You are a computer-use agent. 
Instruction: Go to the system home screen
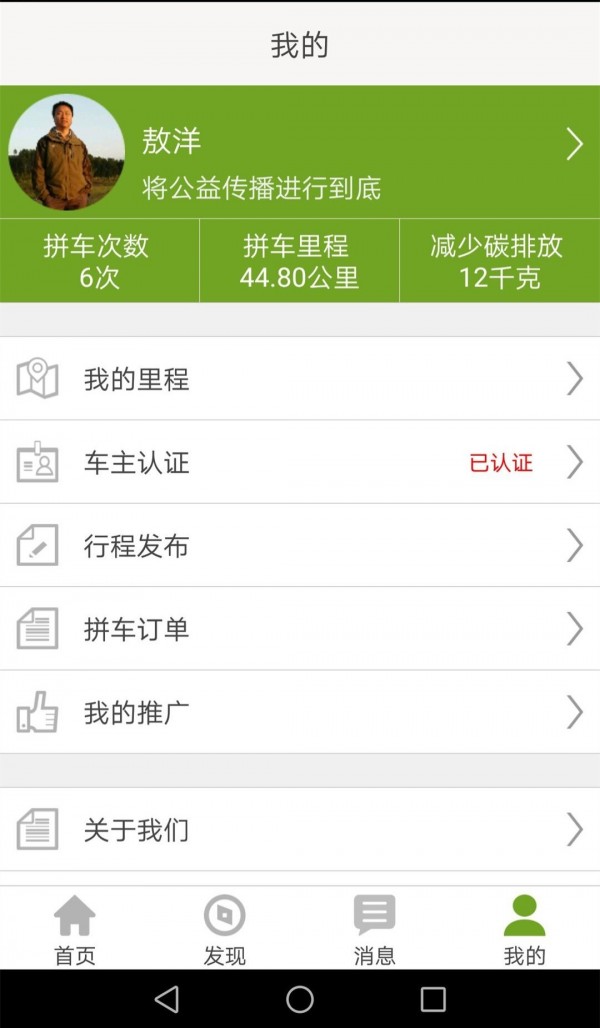click(x=300, y=999)
